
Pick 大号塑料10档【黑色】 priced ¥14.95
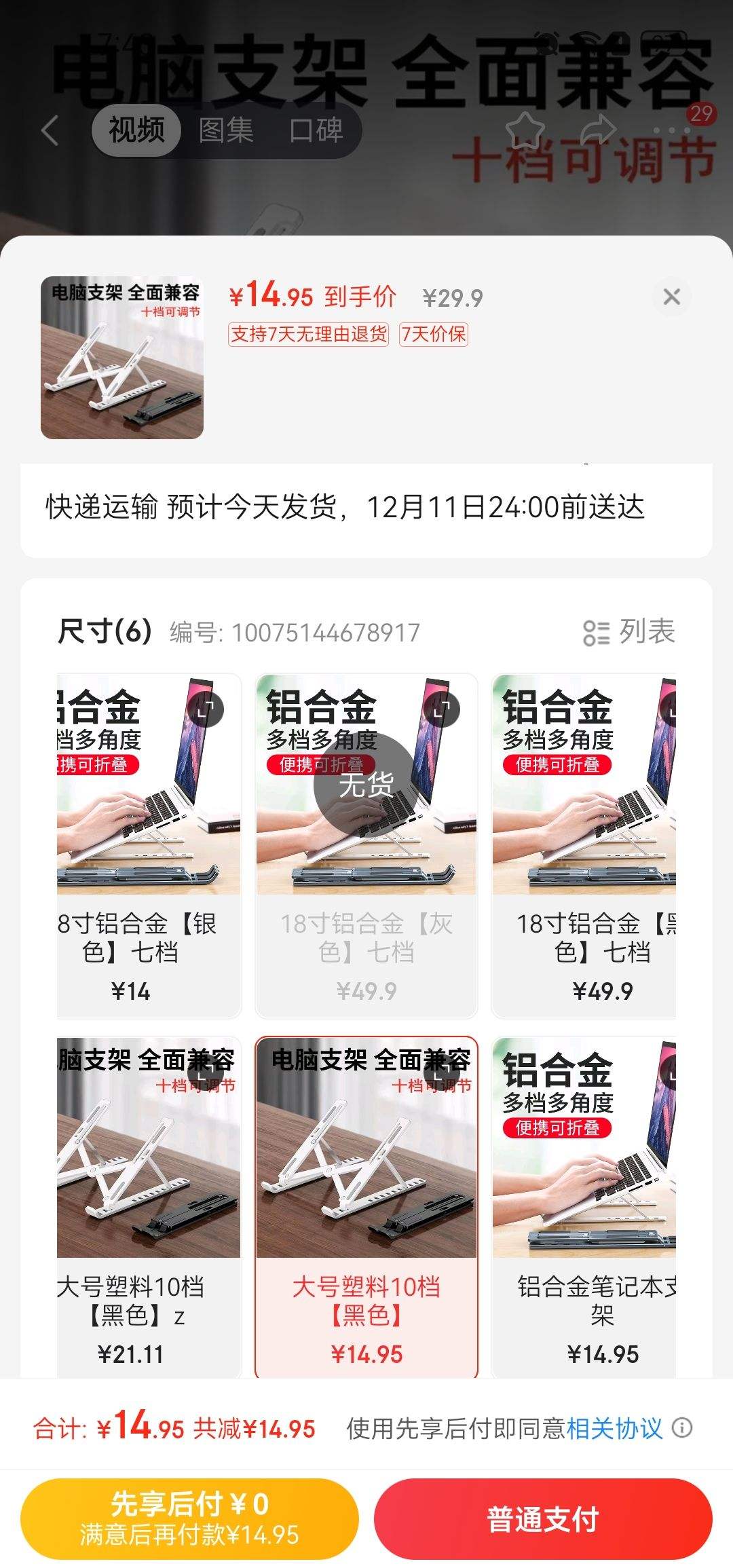[366, 1208]
